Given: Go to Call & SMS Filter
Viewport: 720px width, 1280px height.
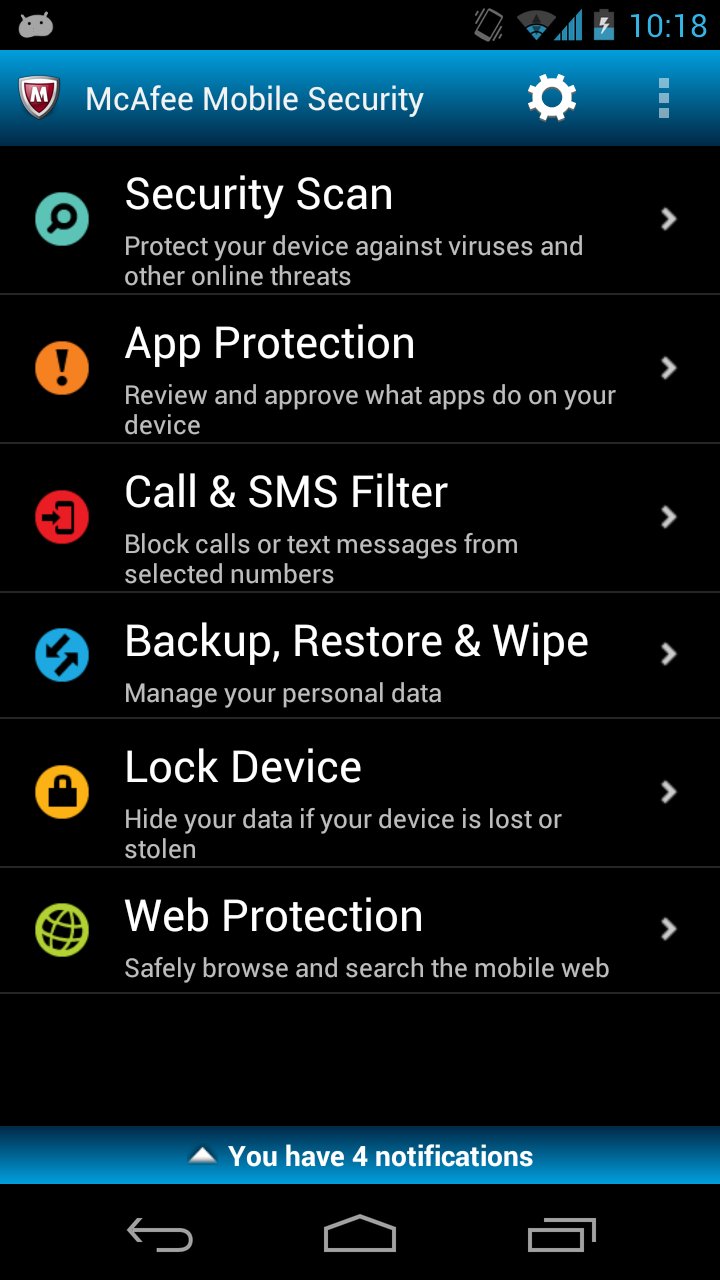Looking at the screenshot, I should coord(360,517).
